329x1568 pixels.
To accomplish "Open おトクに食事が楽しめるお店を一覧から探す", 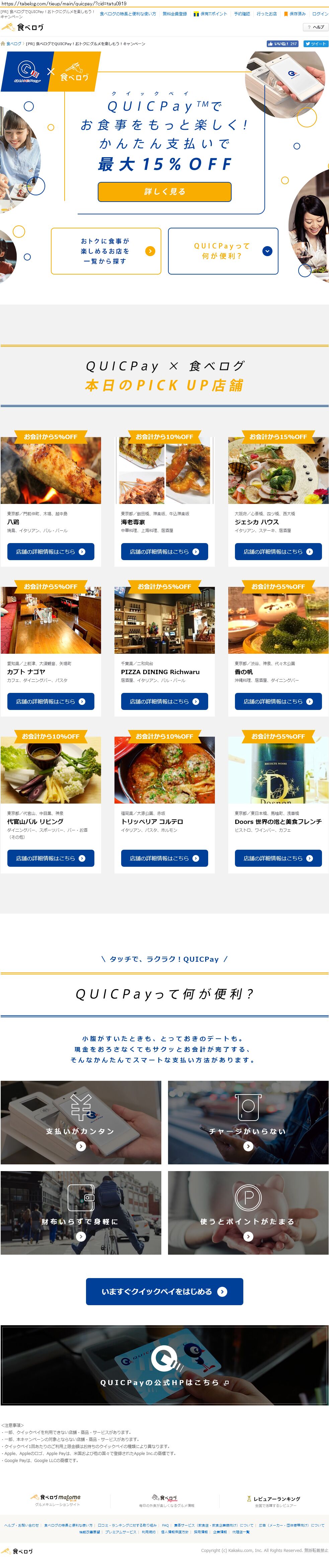I will [x=106, y=251].
